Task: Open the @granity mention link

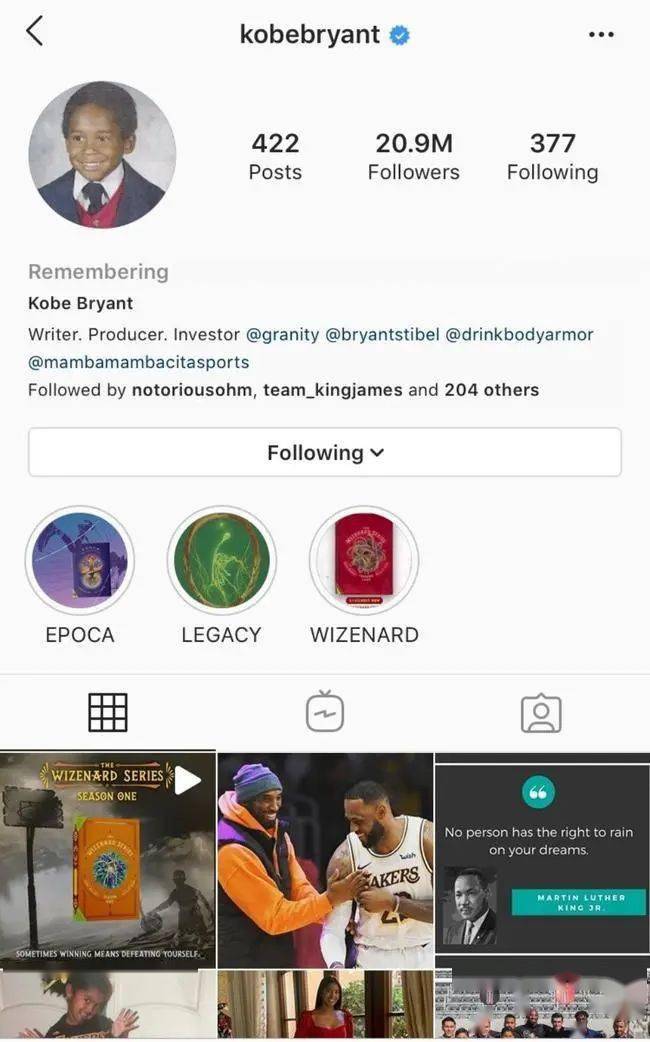Action: pos(282,334)
